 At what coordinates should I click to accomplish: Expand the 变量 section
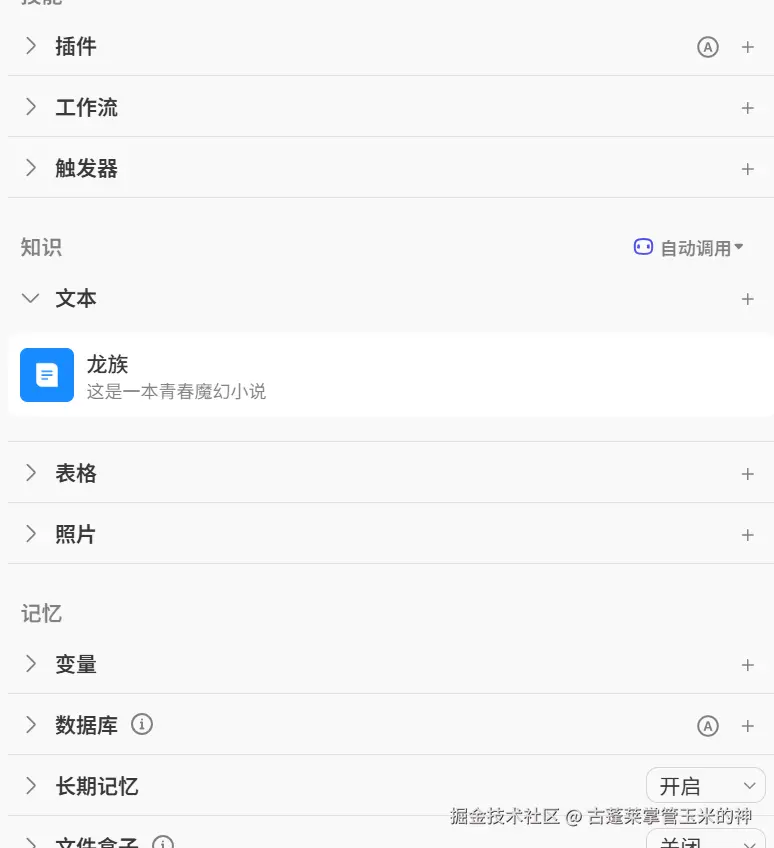click(31, 664)
